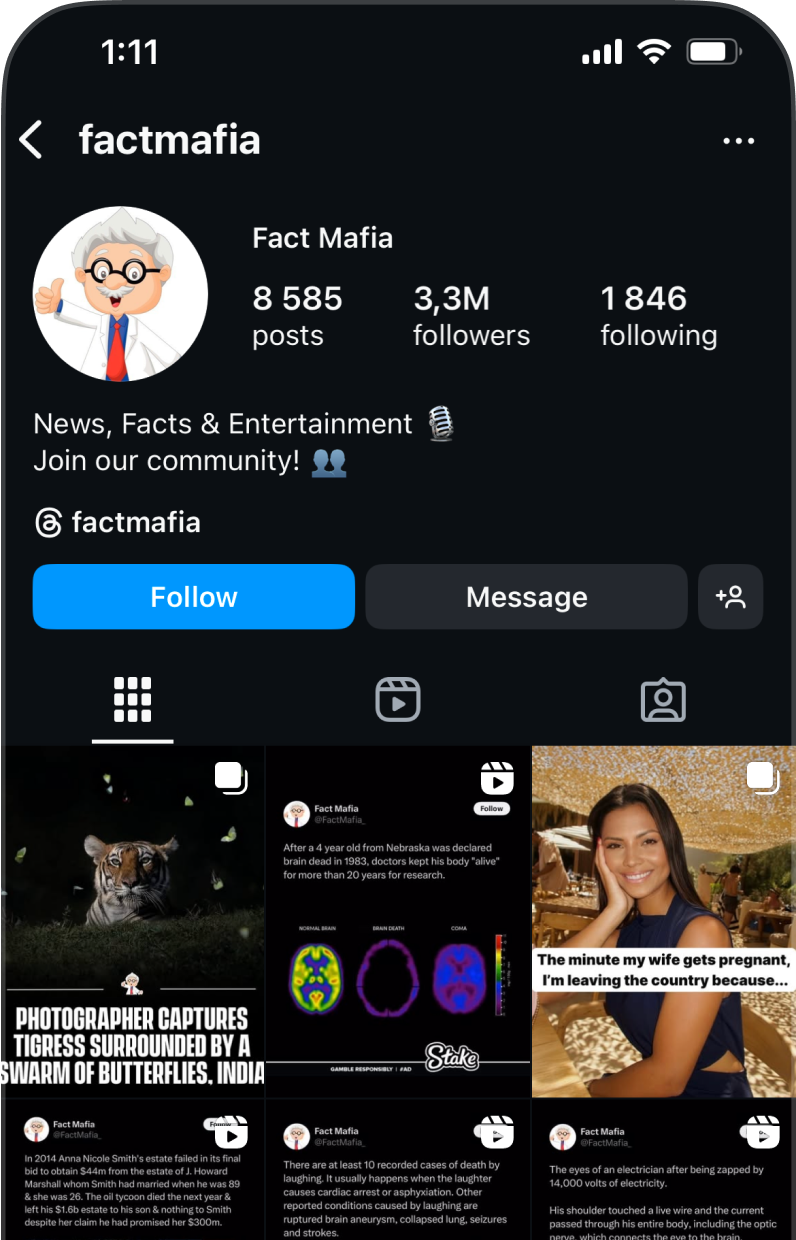This screenshot has height=1240, width=796.
Task: Open the electrician's eyes reel
Action: click(663, 1170)
